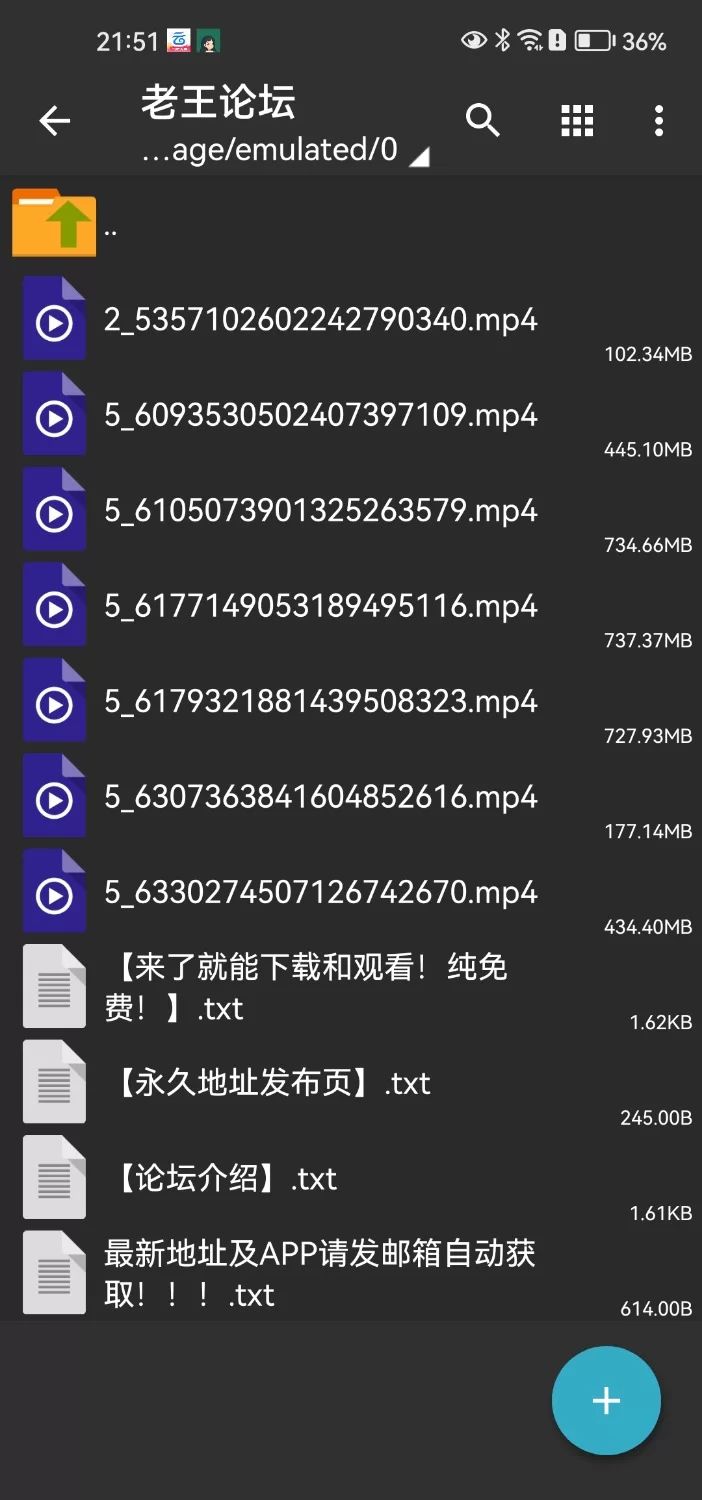Screen dimensions: 702x1500
Task: Open 2_5357102602242790340.mp4
Action: coord(320,320)
